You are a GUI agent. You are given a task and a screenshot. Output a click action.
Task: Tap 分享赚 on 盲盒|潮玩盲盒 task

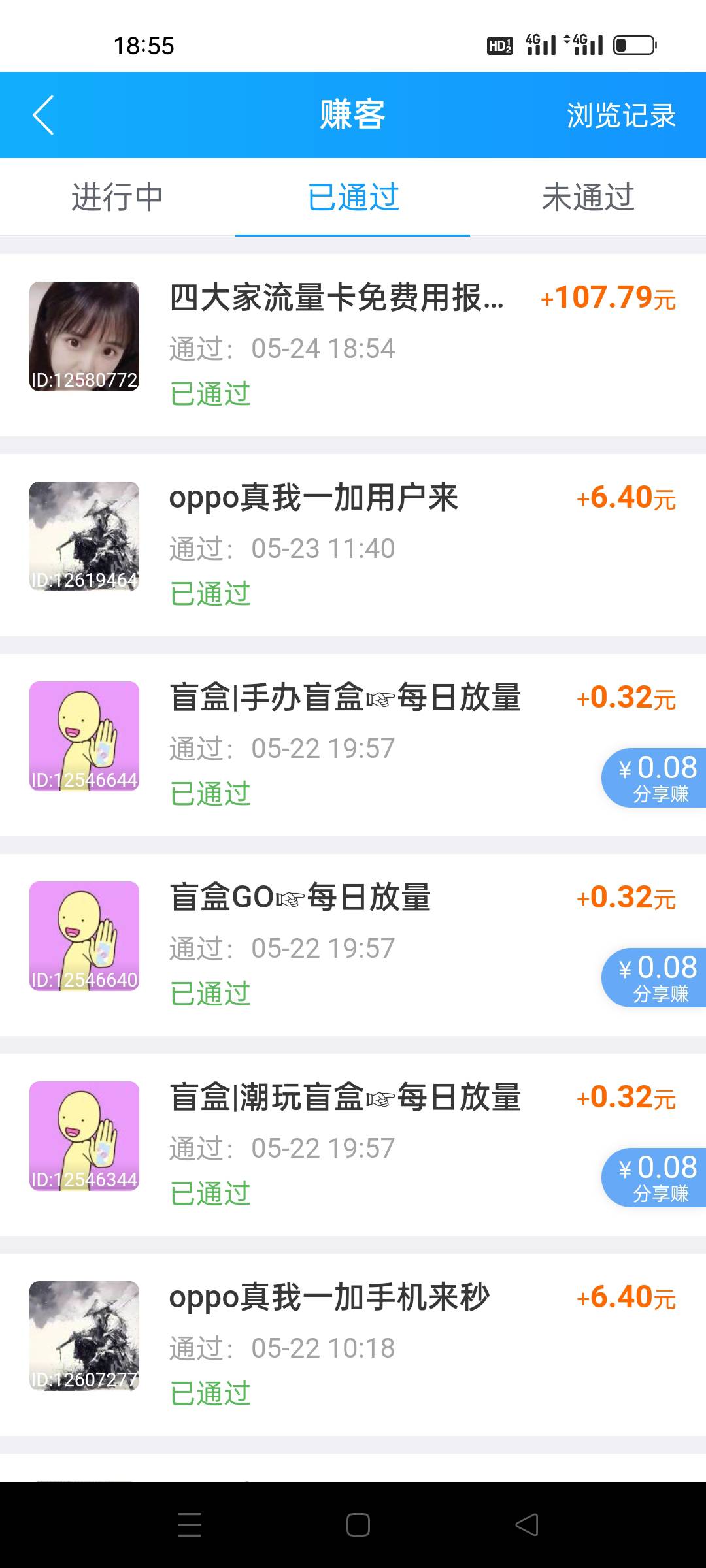[x=654, y=1177]
